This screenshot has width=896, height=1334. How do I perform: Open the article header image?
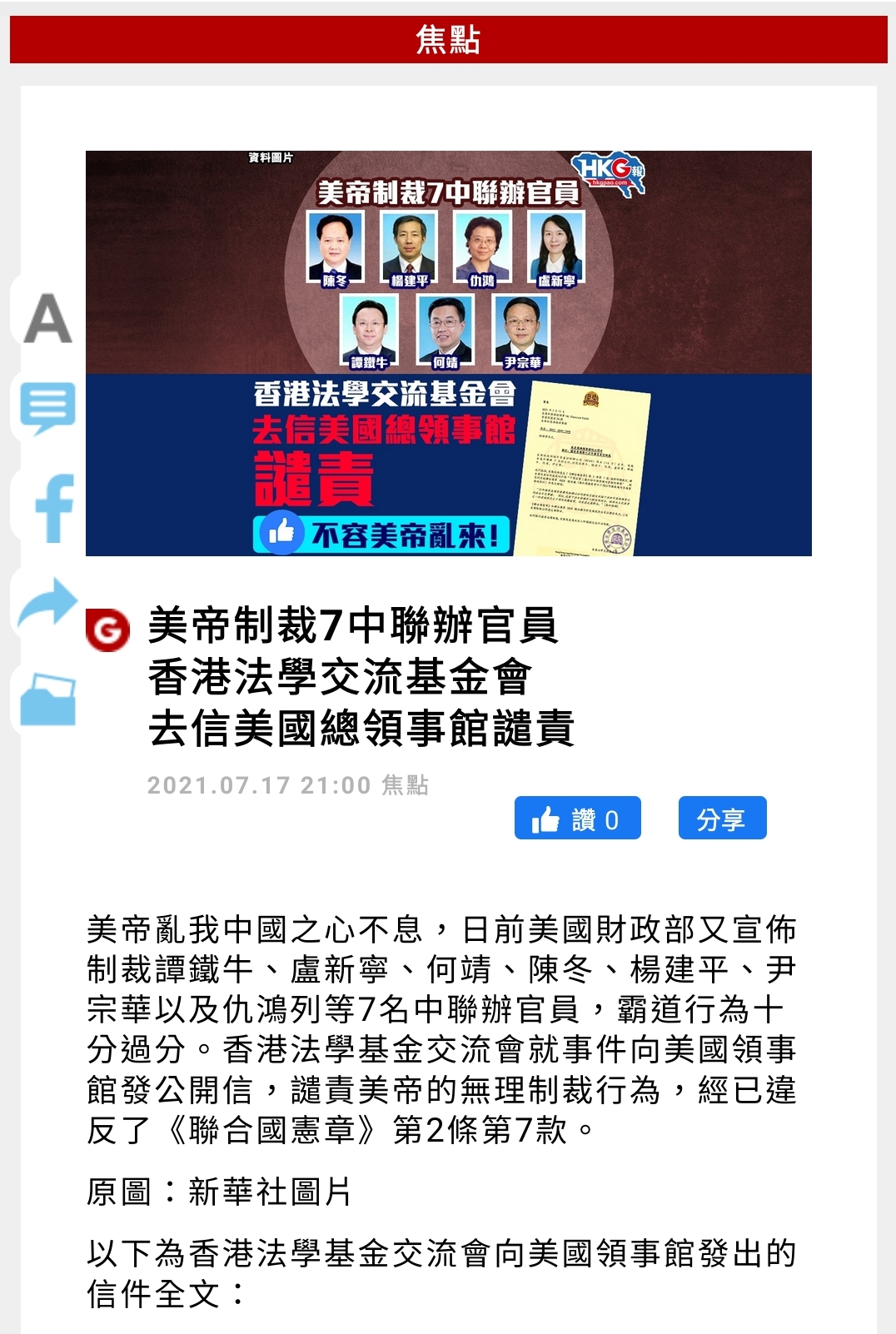[x=448, y=353]
